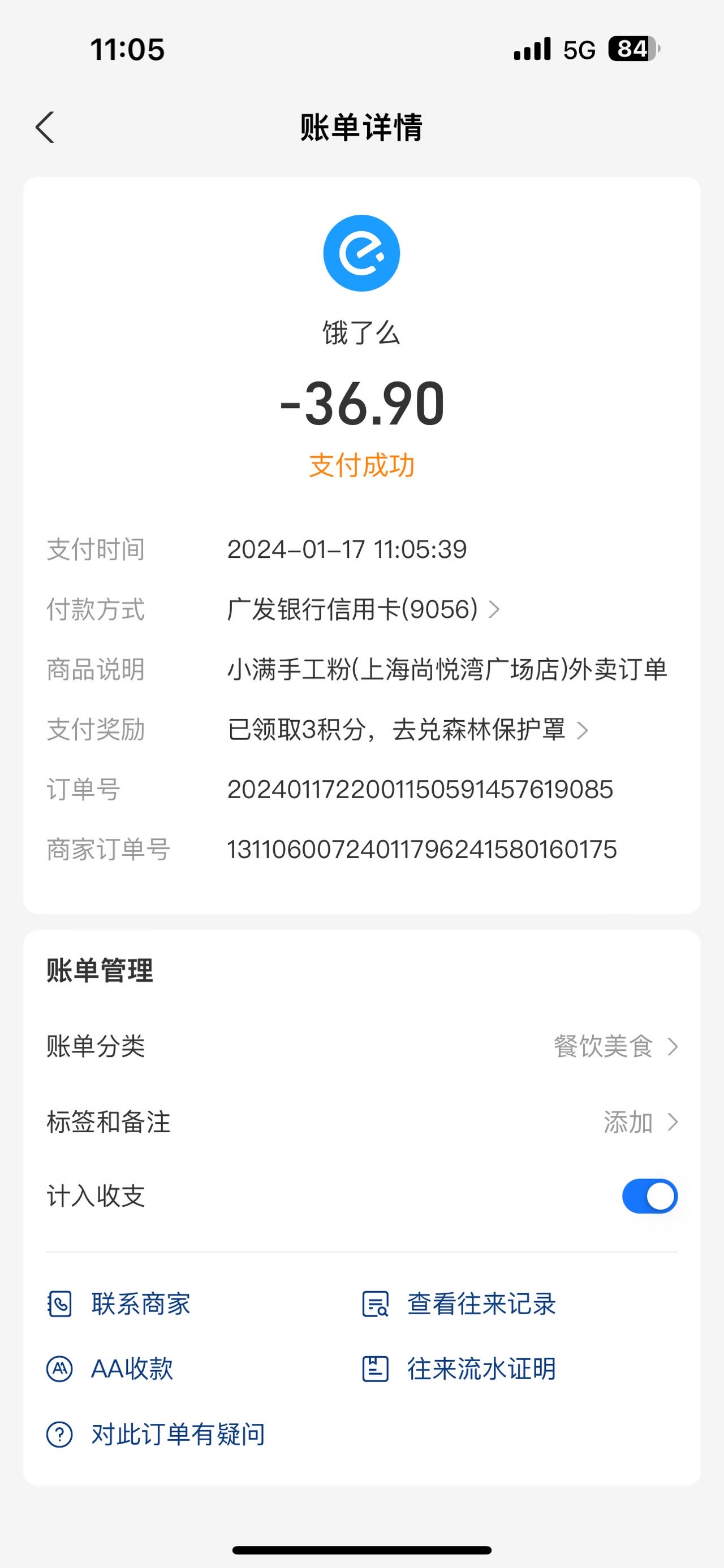724x1568 pixels.
Task: Open the 饿了么 merchant icon
Action: (x=361, y=253)
